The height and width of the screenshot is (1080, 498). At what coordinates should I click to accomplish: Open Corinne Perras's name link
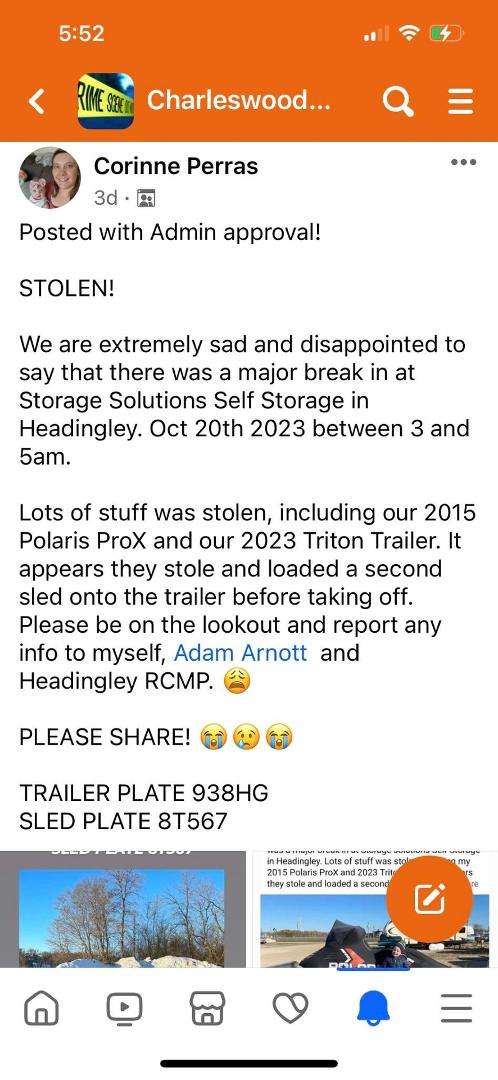tap(176, 165)
